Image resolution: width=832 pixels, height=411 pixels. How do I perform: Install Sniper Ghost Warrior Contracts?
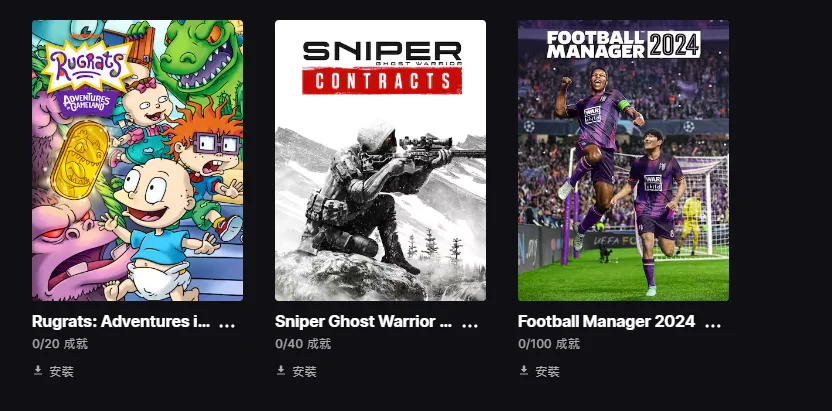pyautogui.click(x=296, y=371)
